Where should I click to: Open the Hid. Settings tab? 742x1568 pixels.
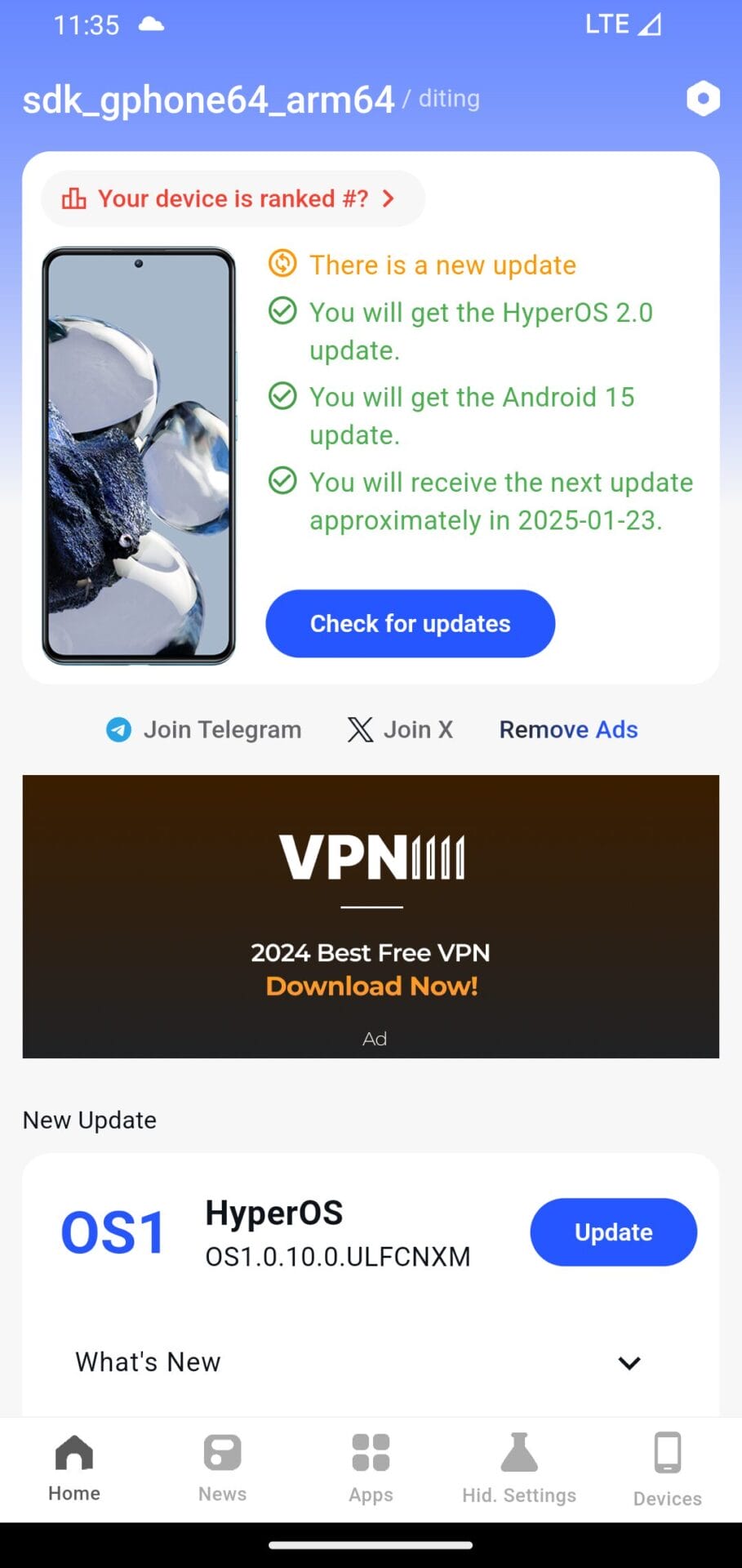[x=519, y=1468]
